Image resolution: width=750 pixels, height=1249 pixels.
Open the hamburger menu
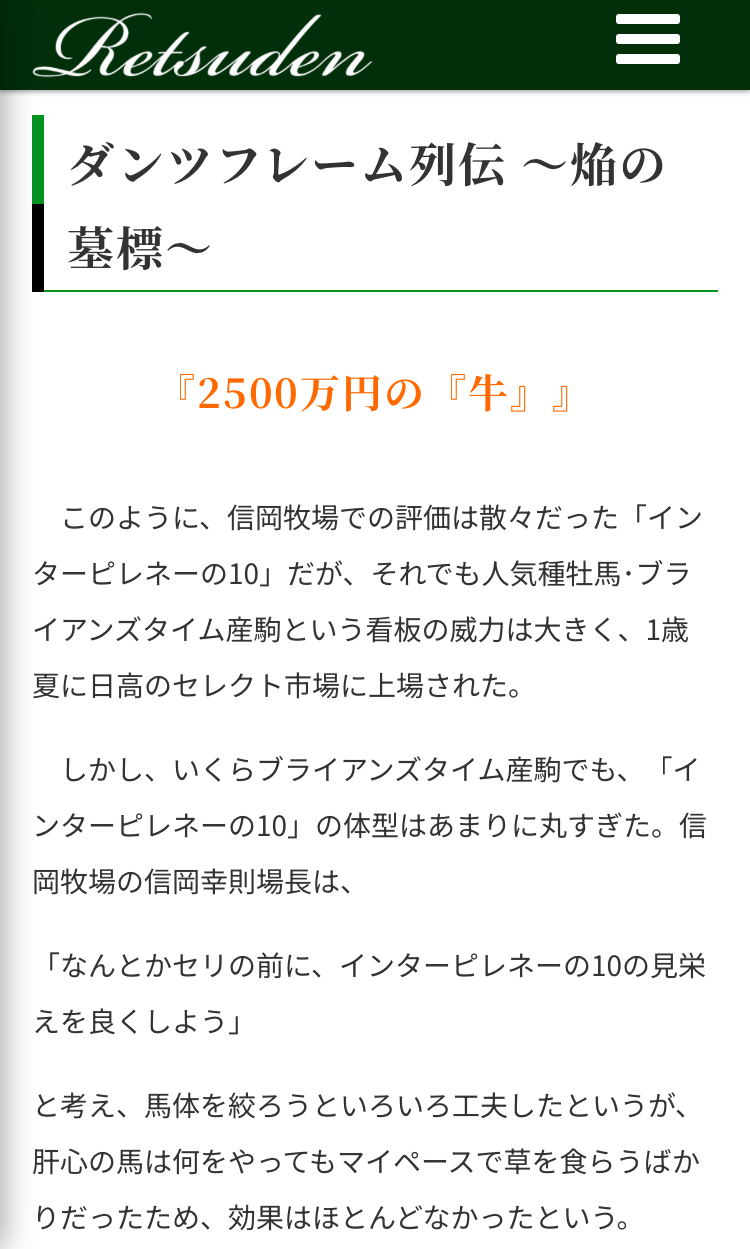pos(648,40)
